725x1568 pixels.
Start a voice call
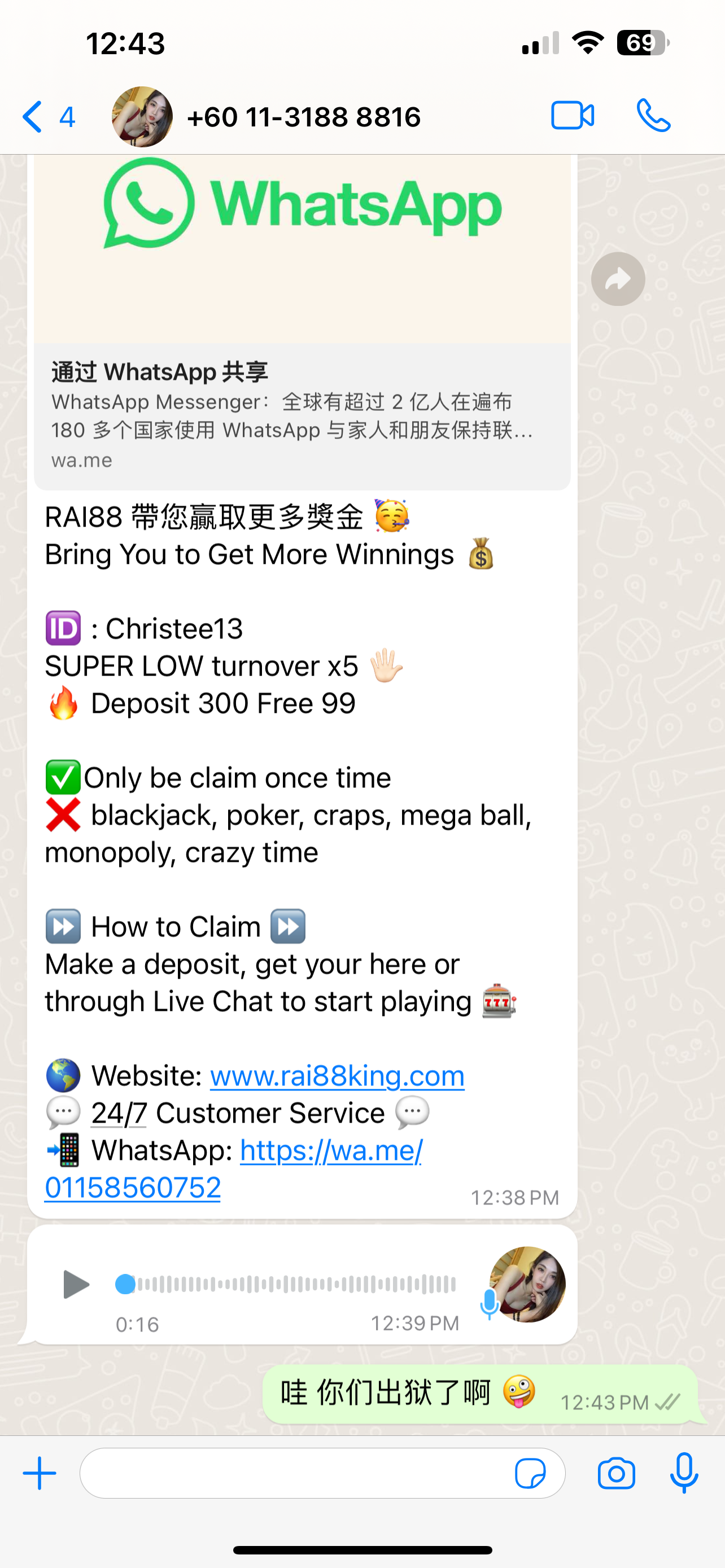[653, 116]
